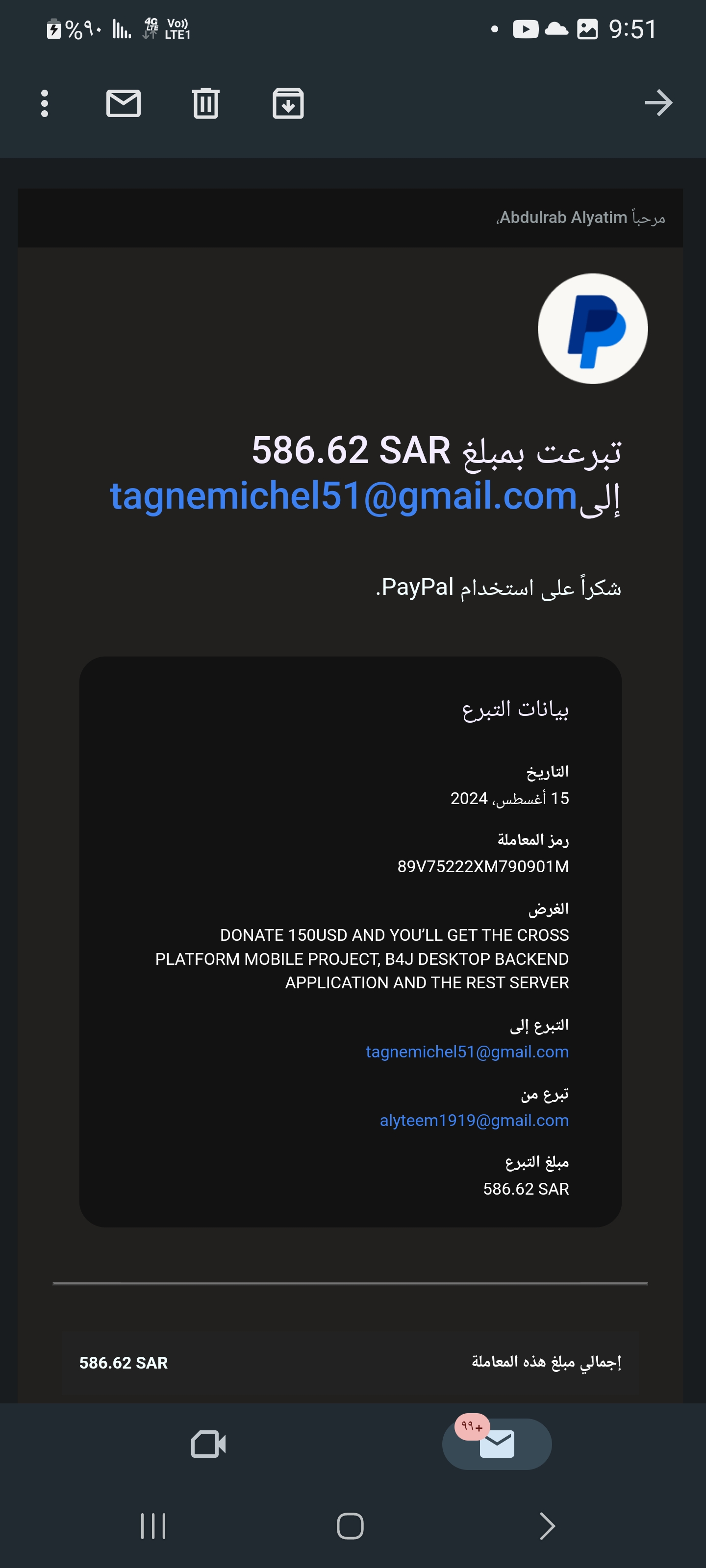The image size is (706, 1568).
Task: Open the tagnemichel51@gmail.com link in the headline
Action: click(343, 496)
